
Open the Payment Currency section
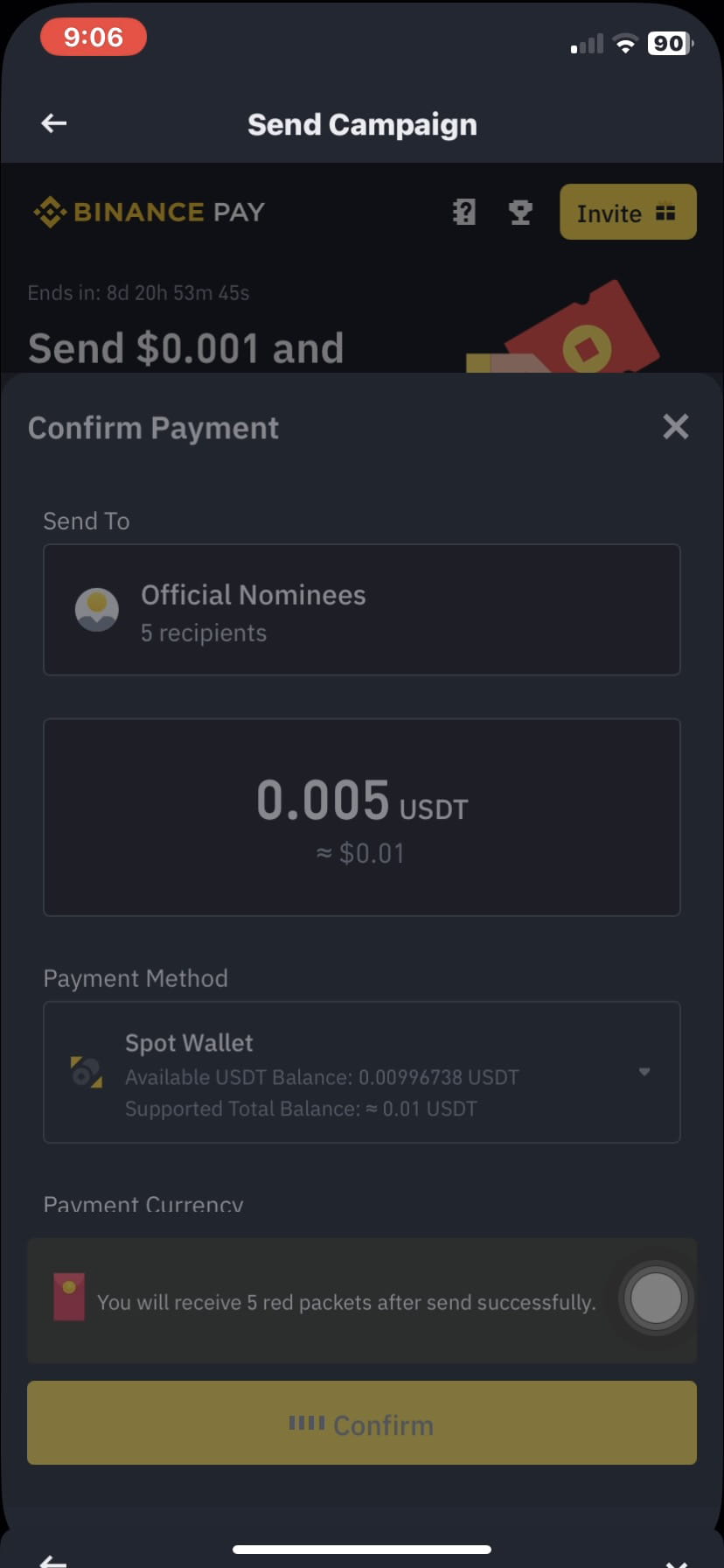[143, 1204]
